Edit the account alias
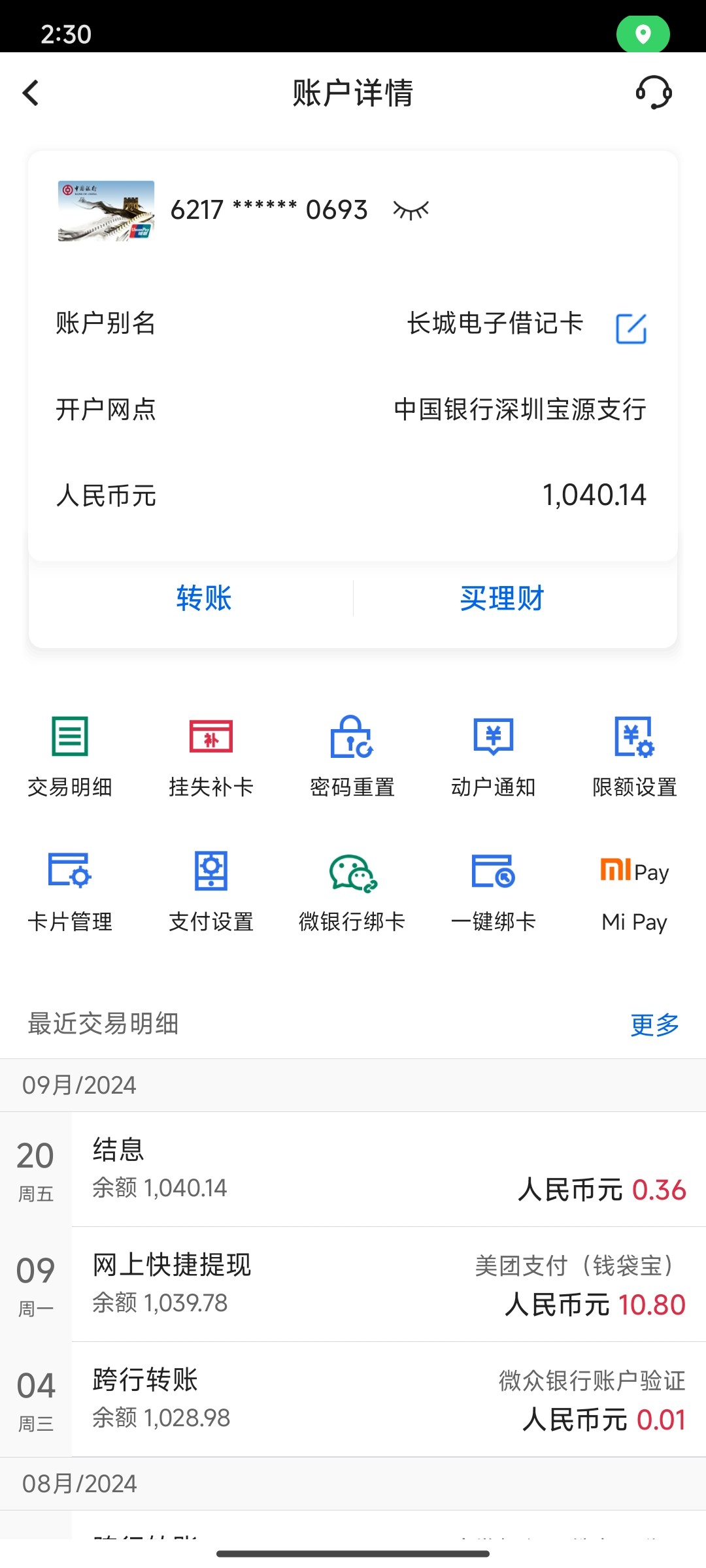 [631, 327]
